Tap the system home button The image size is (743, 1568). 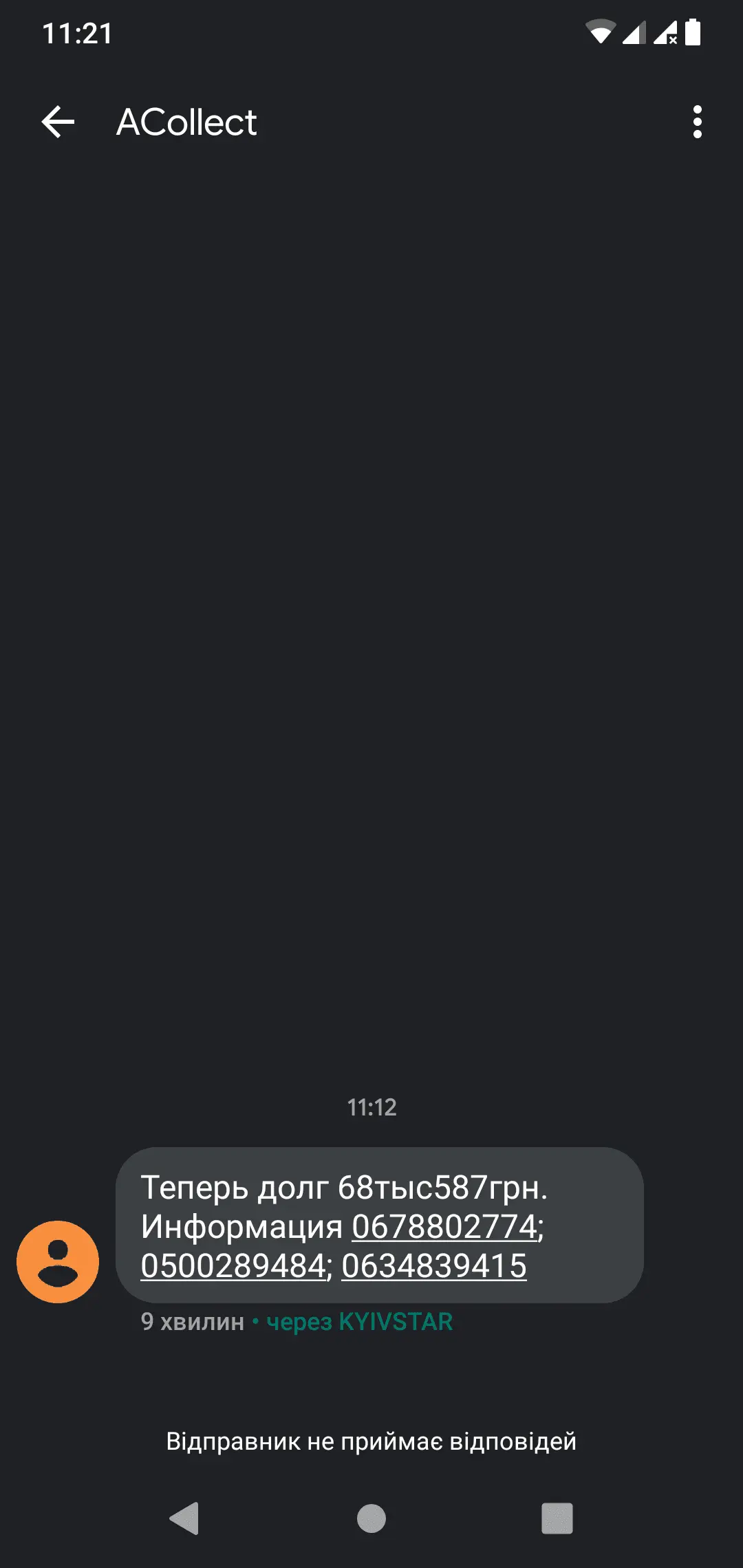tap(371, 1518)
